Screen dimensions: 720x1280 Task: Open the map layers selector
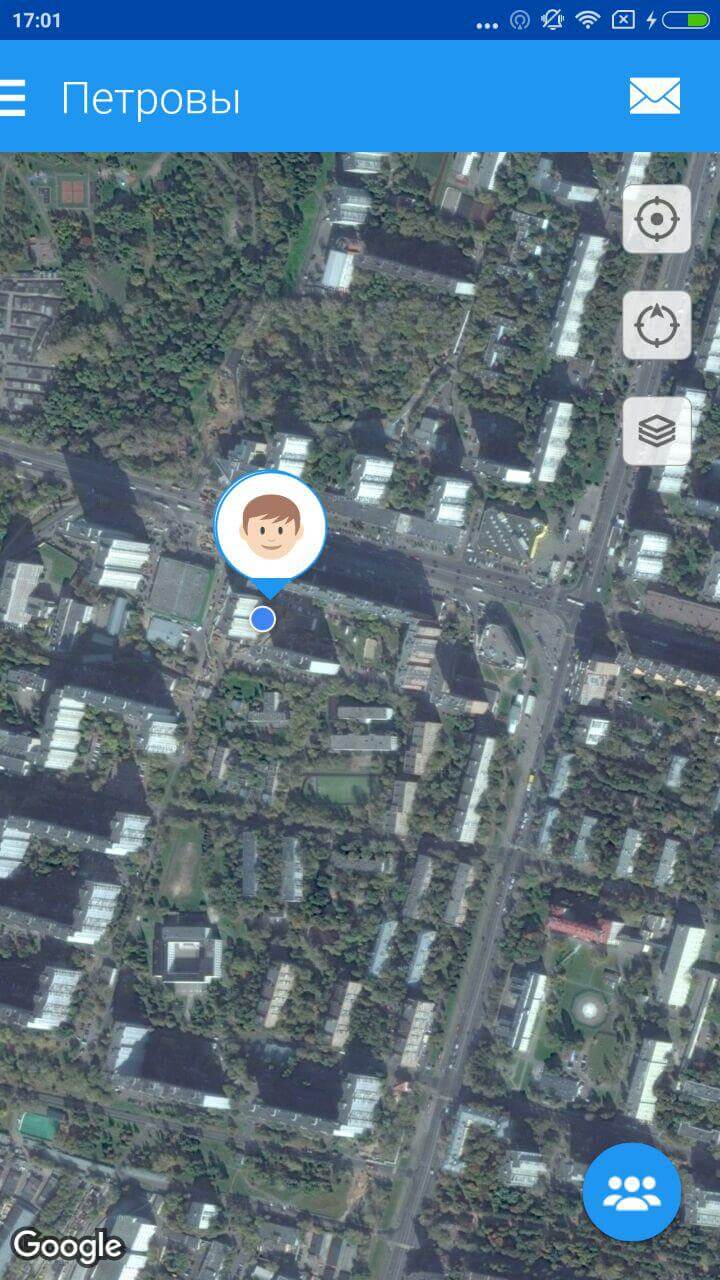657,431
